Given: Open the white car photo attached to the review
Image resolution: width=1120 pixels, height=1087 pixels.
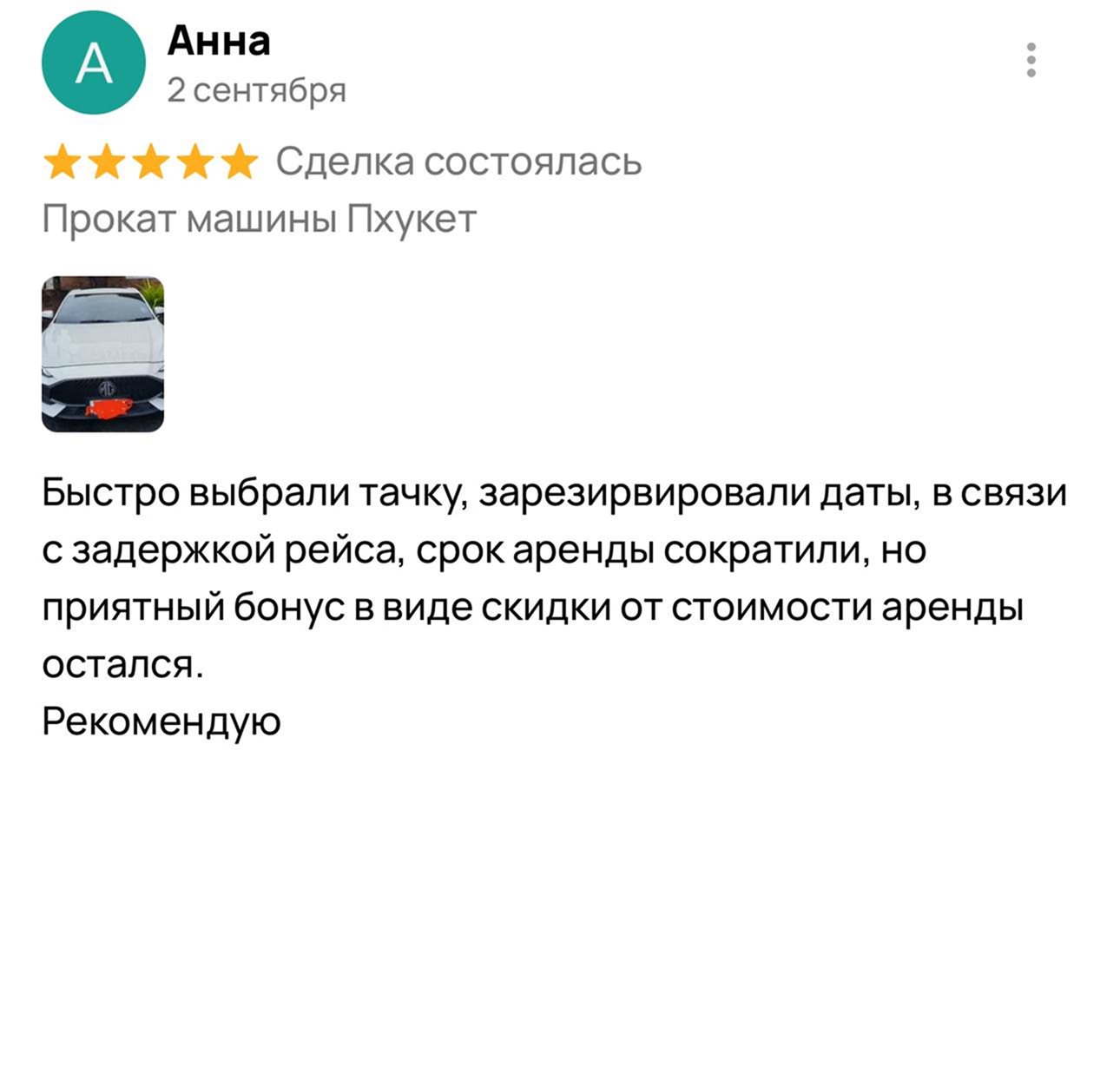Looking at the screenshot, I should click(102, 353).
